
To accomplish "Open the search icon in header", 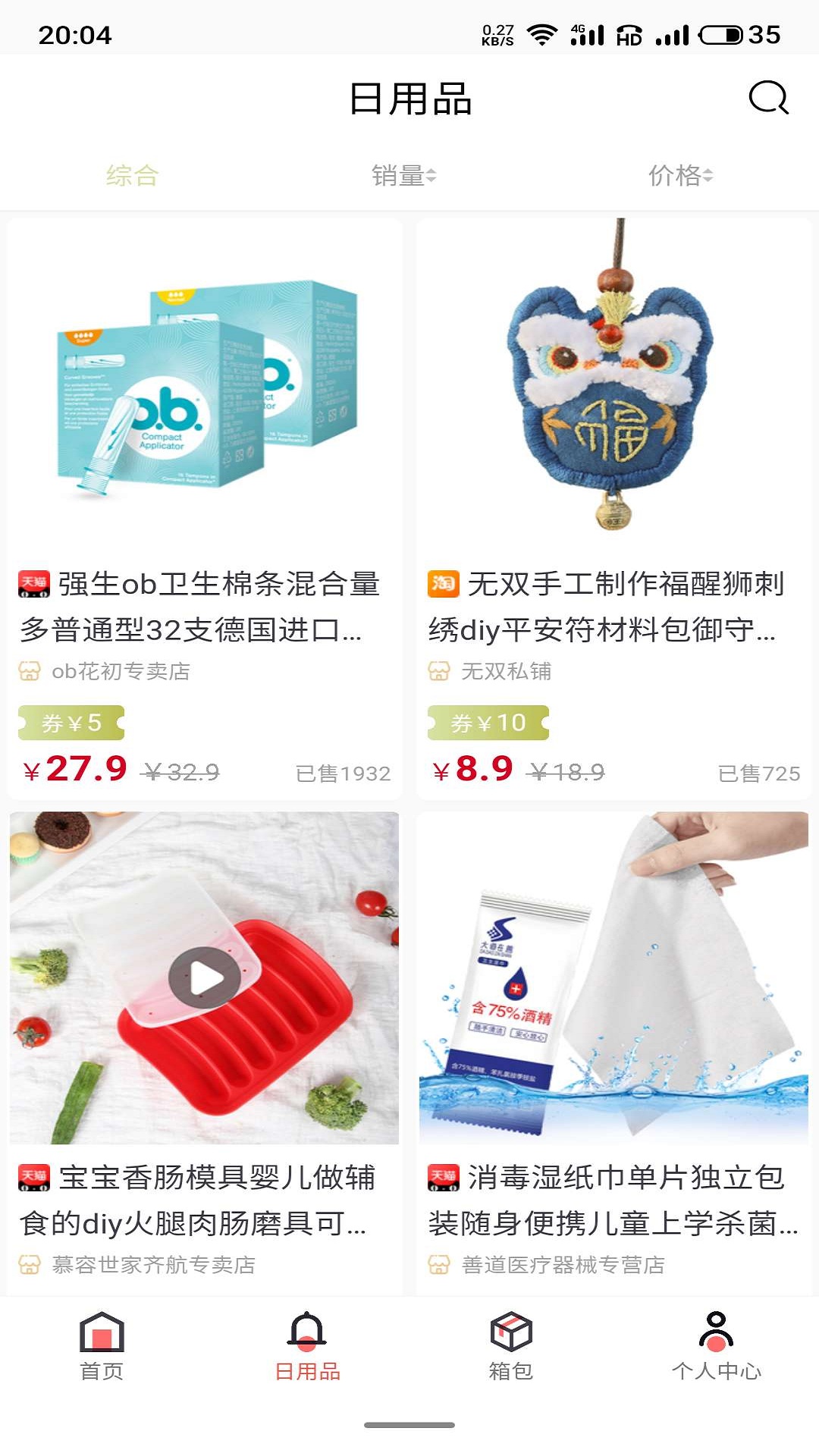I will pos(768,98).
